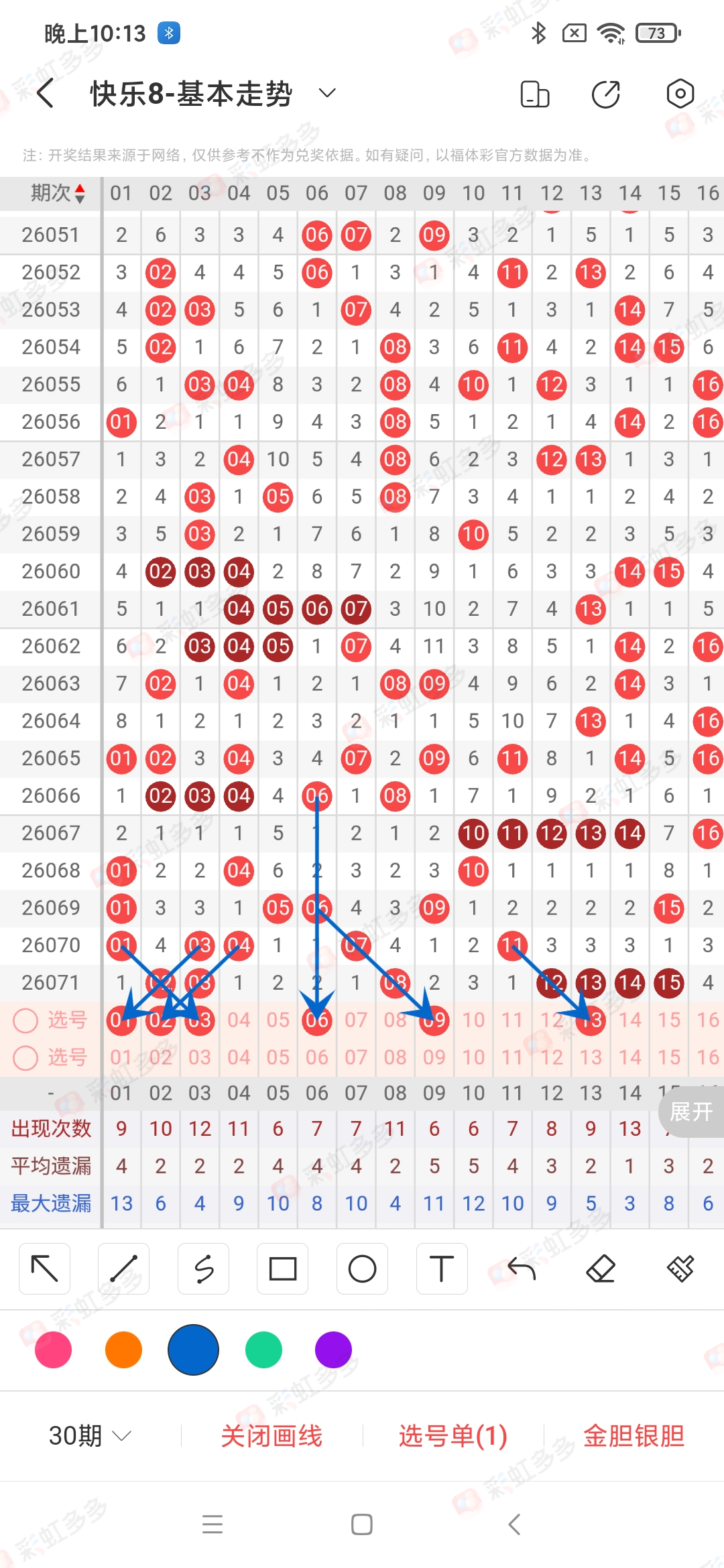This screenshot has width=724, height=1568.
Task: Select the arrow drawing tool
Action: (x=44, y=1268)
